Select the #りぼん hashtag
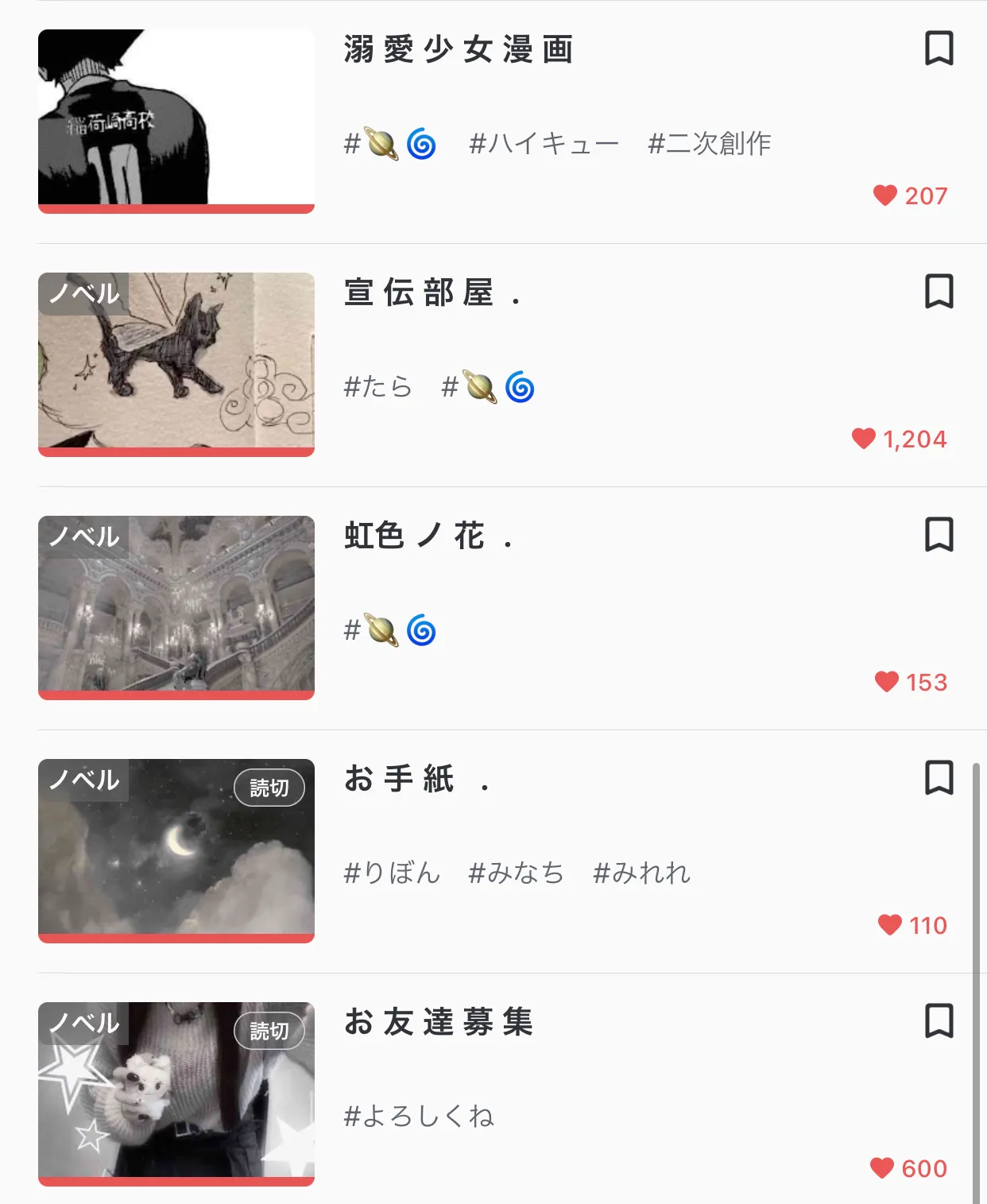The width and height of the screenshot is (987, 1204). point(392,873)
